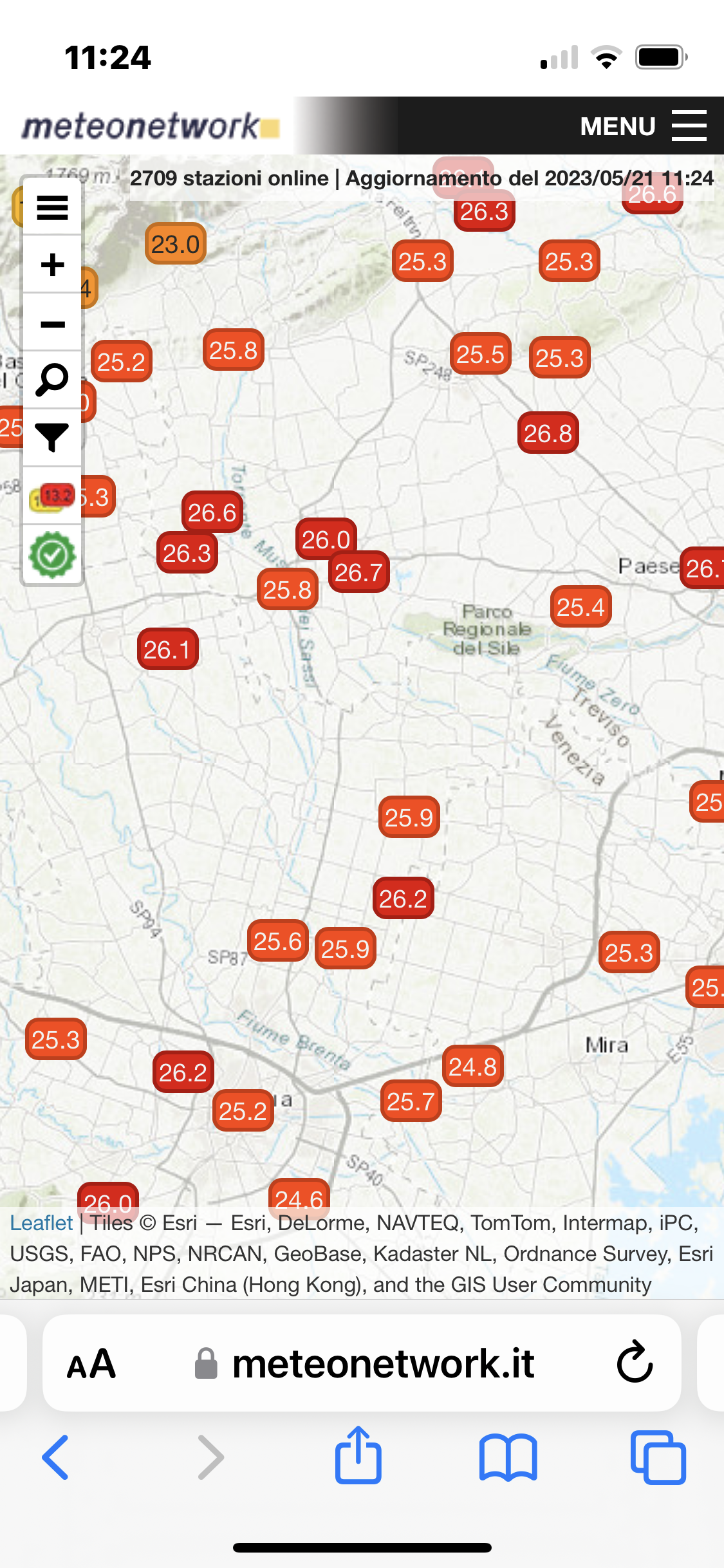Open the AA reader options
724x1568 pixels.
(x=91, y=1364)
